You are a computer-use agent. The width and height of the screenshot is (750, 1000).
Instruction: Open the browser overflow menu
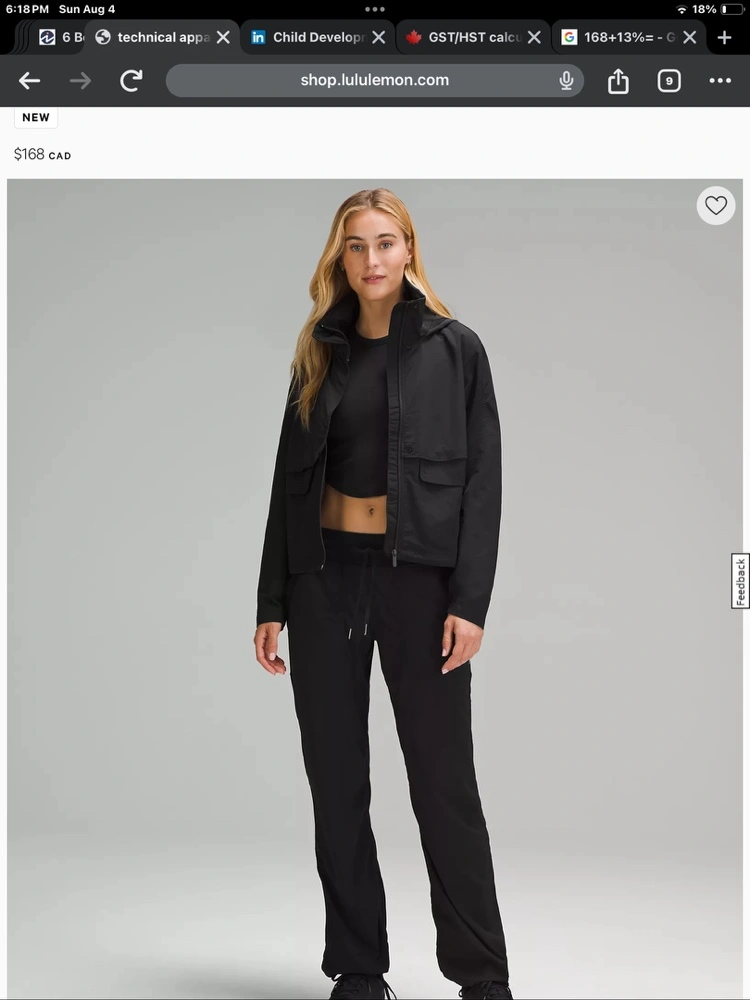click(720, 81)
